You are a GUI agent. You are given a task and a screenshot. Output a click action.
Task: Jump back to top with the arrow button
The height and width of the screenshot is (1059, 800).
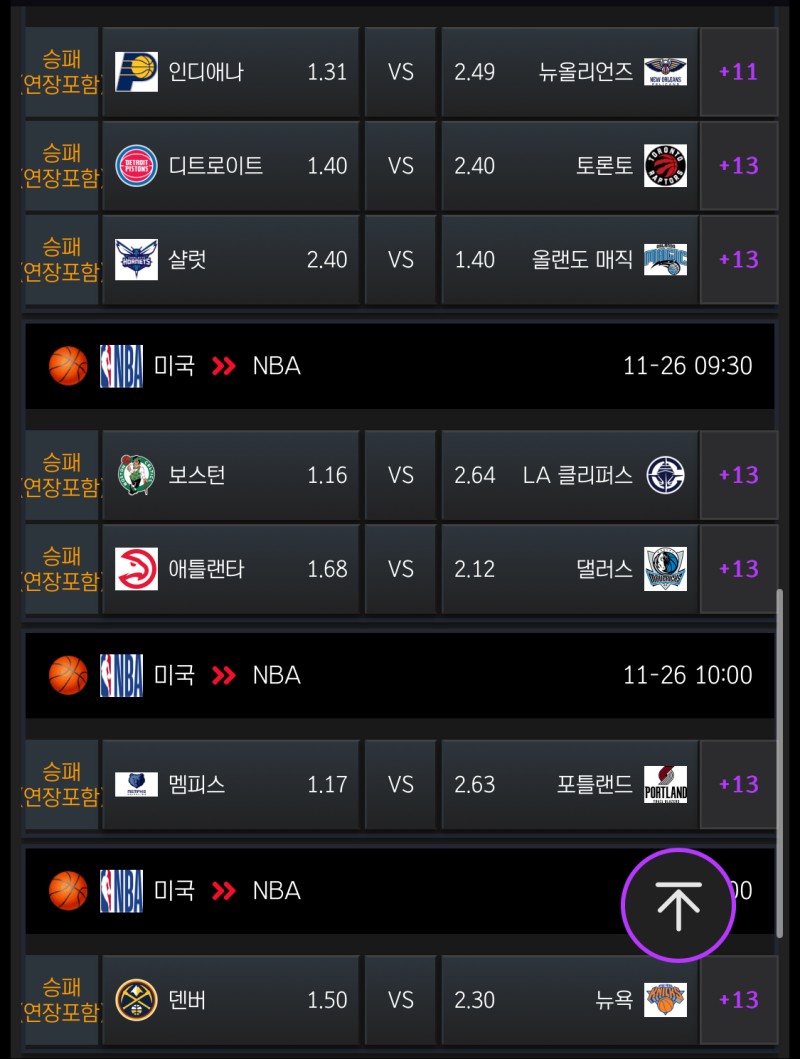point(678,905)
